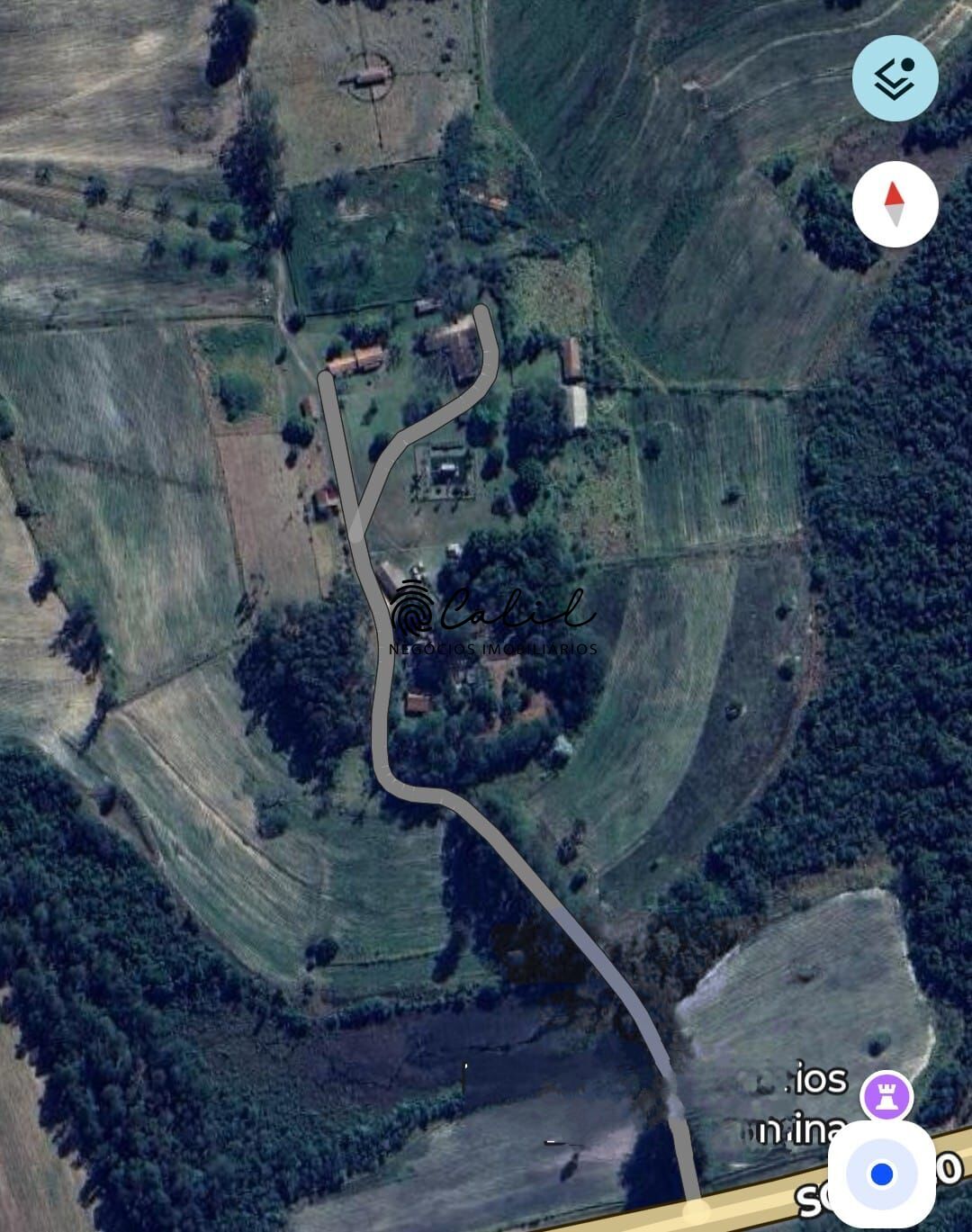The image size is (972, 1232).
Task: Click the farmhouse with the orange roof
Action: click(358, 358)
